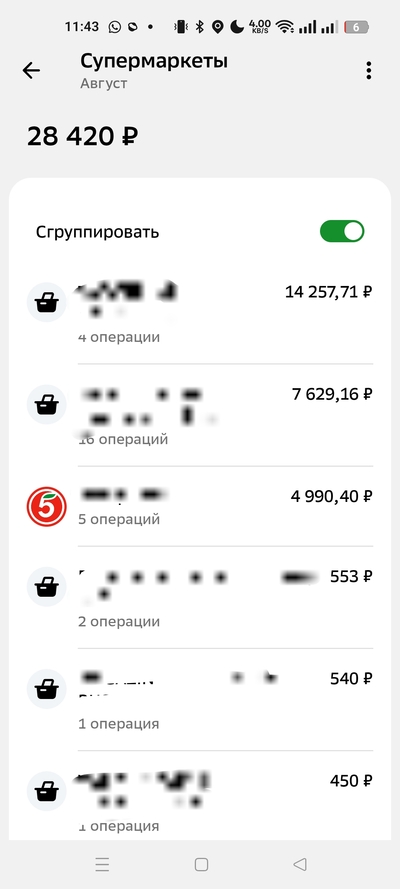400x889 pixels.
Task: Open the group totaling 7 629,16 ₽
Action: click(200, 416)
